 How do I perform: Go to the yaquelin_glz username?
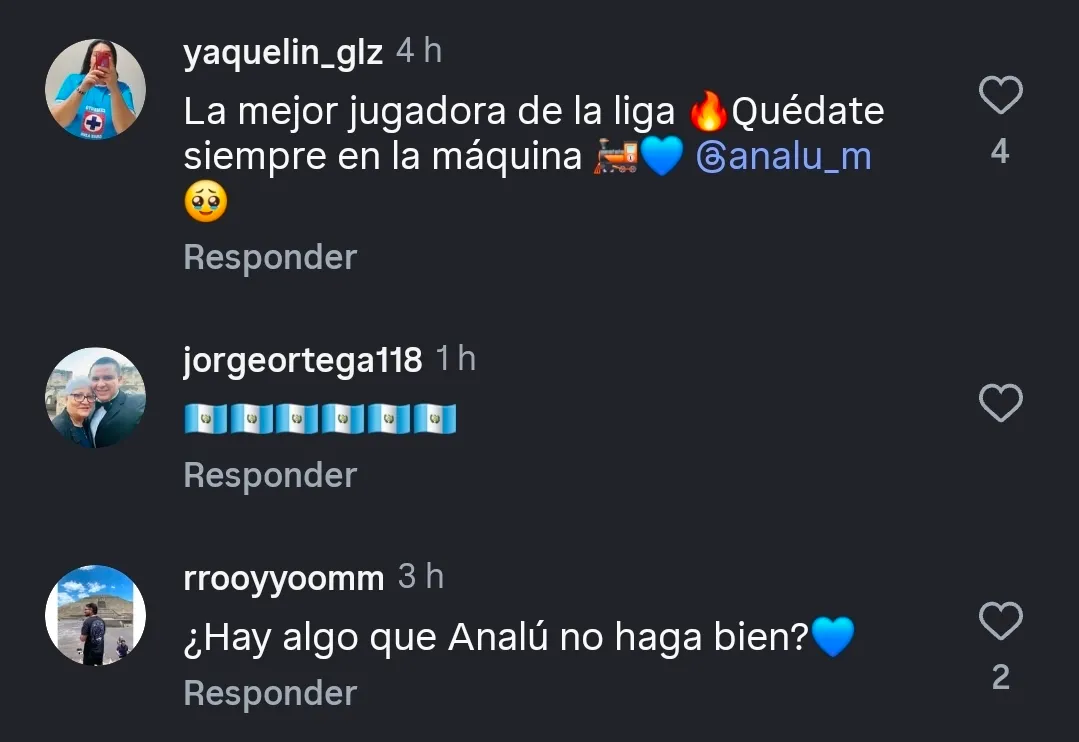[283, 53]
